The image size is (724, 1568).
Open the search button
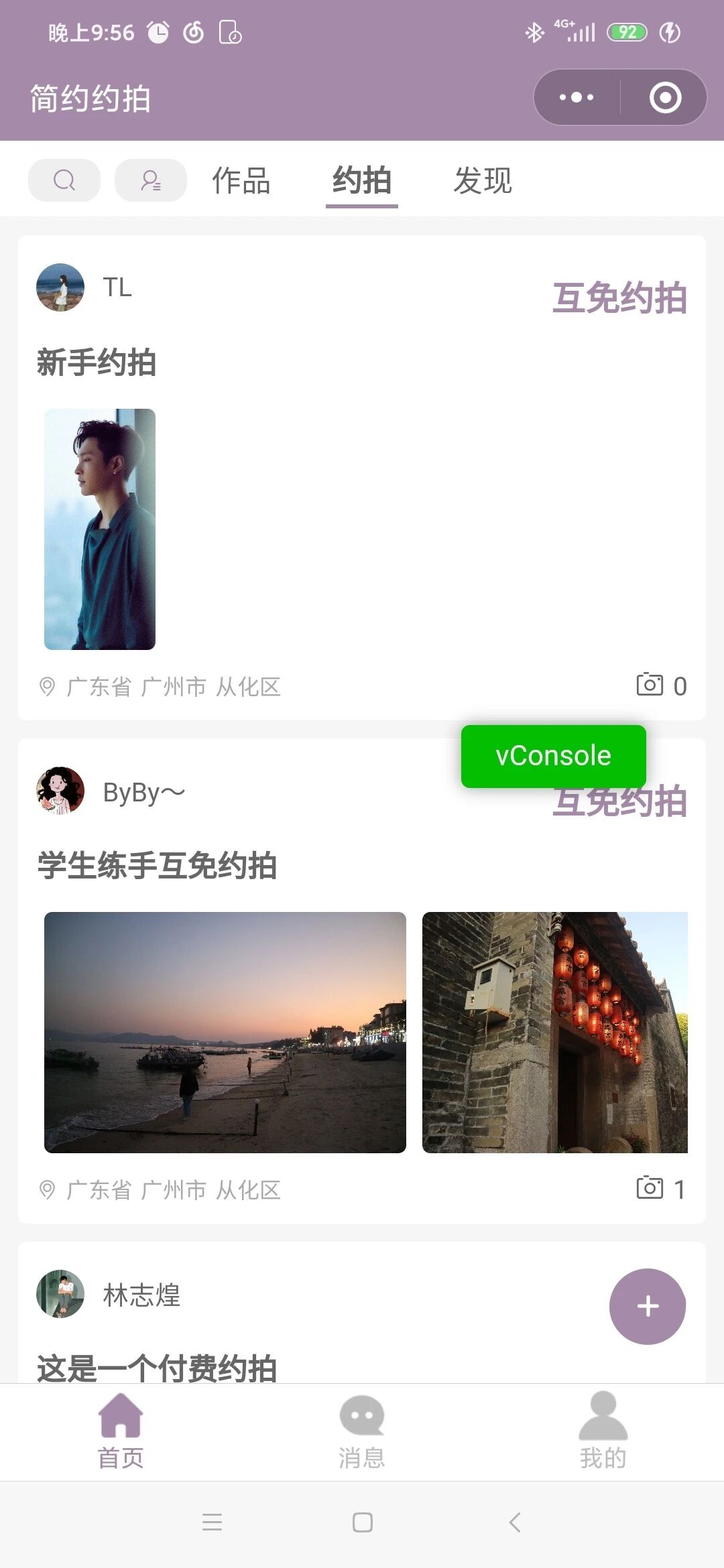[x=64, y=180]
